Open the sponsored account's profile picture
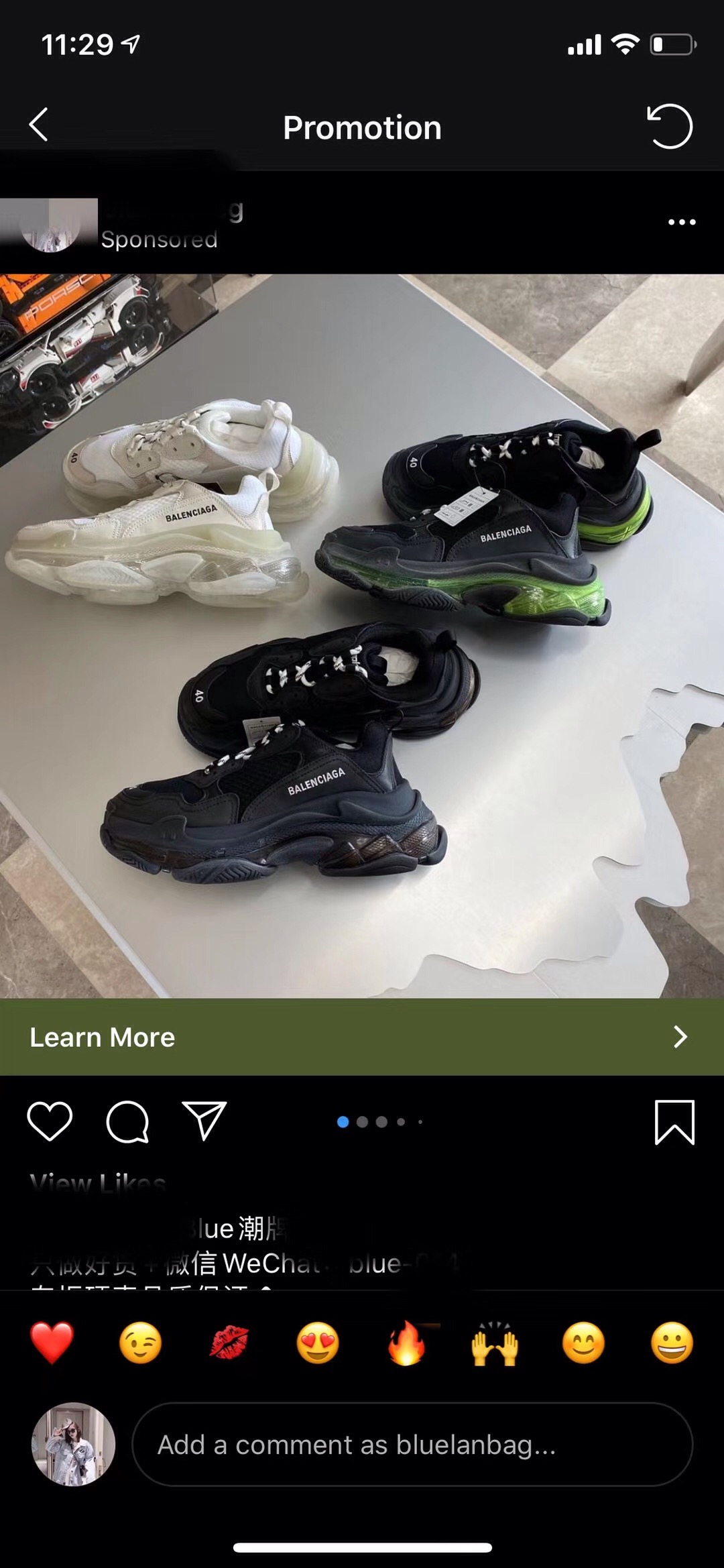 click(x=50, y=227)
